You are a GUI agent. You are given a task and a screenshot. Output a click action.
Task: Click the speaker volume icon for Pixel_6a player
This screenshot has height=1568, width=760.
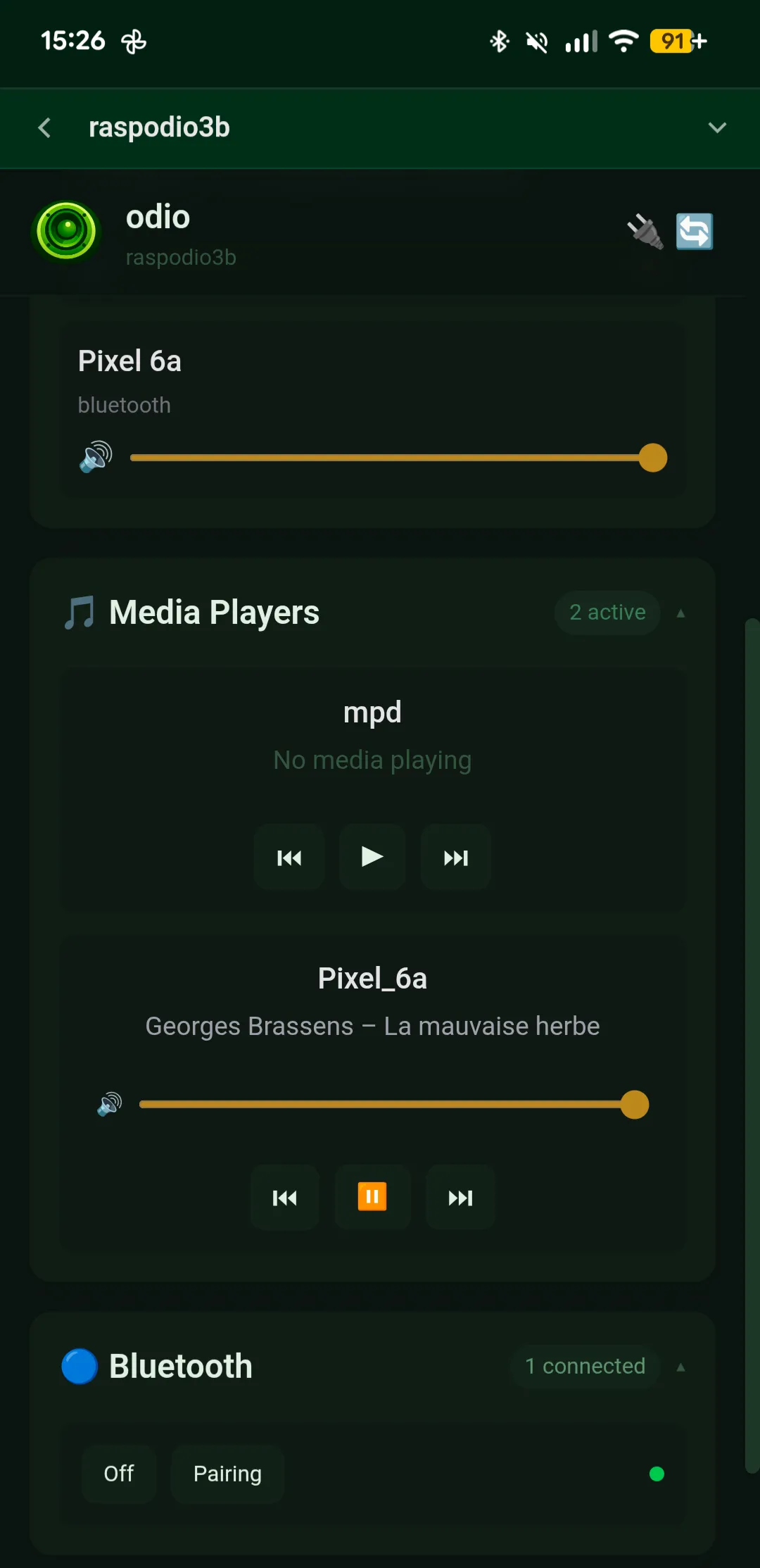click(x=110, y=1103)
